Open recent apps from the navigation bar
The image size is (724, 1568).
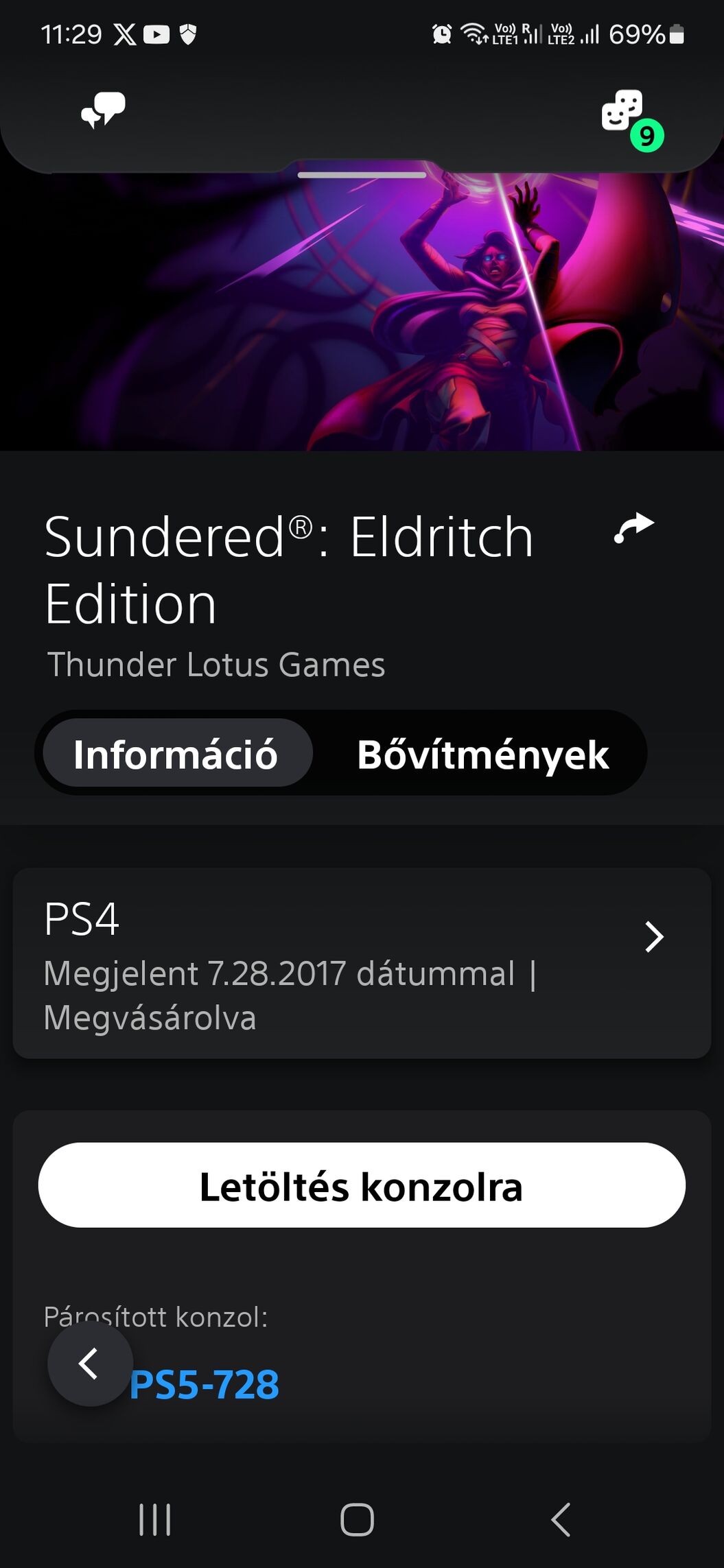click(x=155, y=1519)
